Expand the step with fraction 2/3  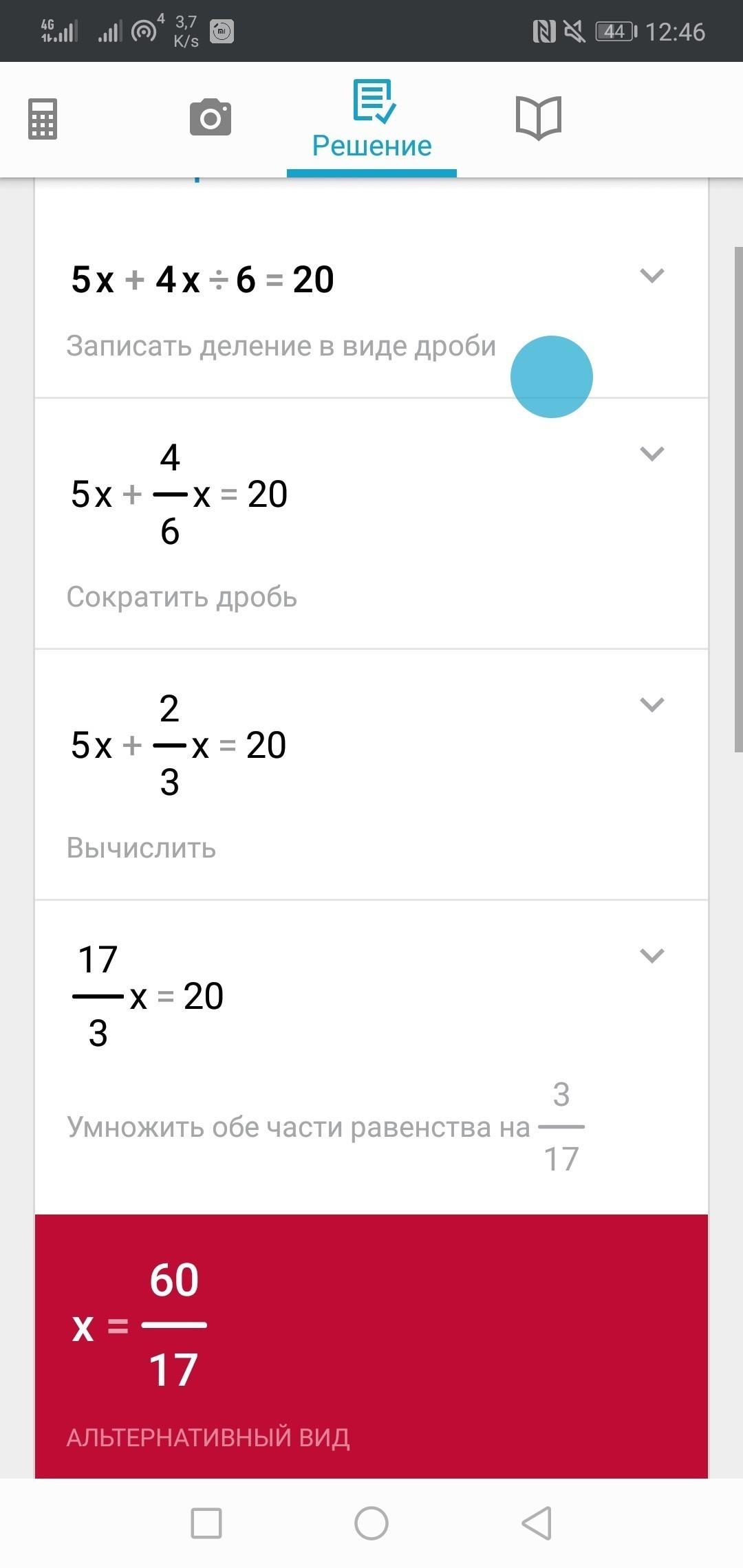point(652,705)
